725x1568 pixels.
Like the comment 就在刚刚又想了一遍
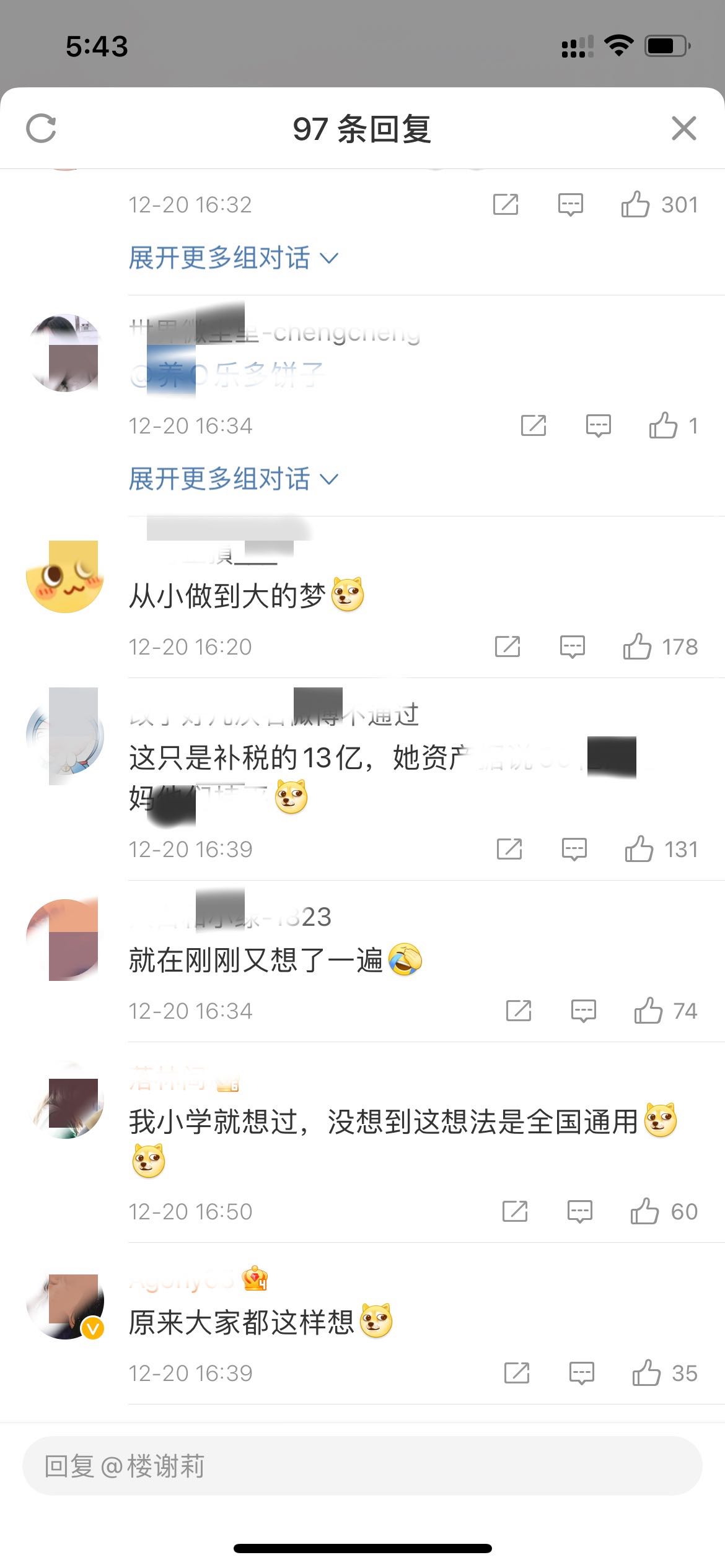pos(648,1011)
